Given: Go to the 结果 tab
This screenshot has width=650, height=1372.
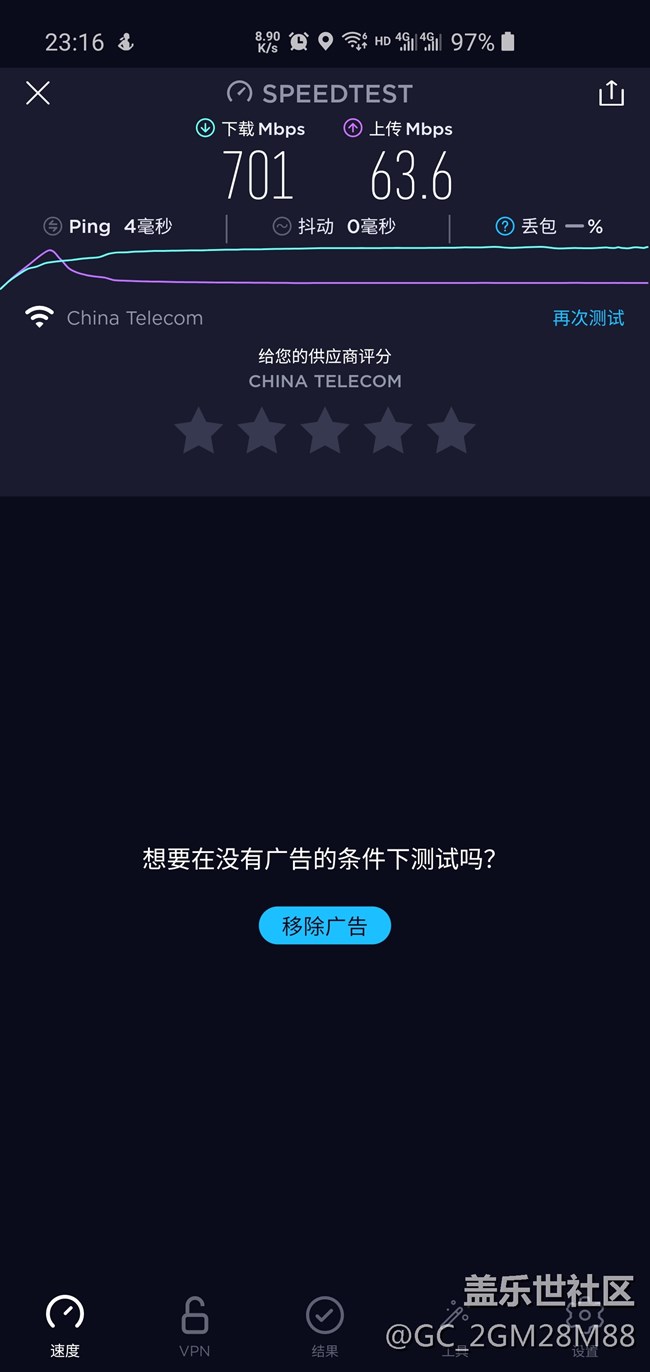Looking at the screenshot, I should (325, 1326).
